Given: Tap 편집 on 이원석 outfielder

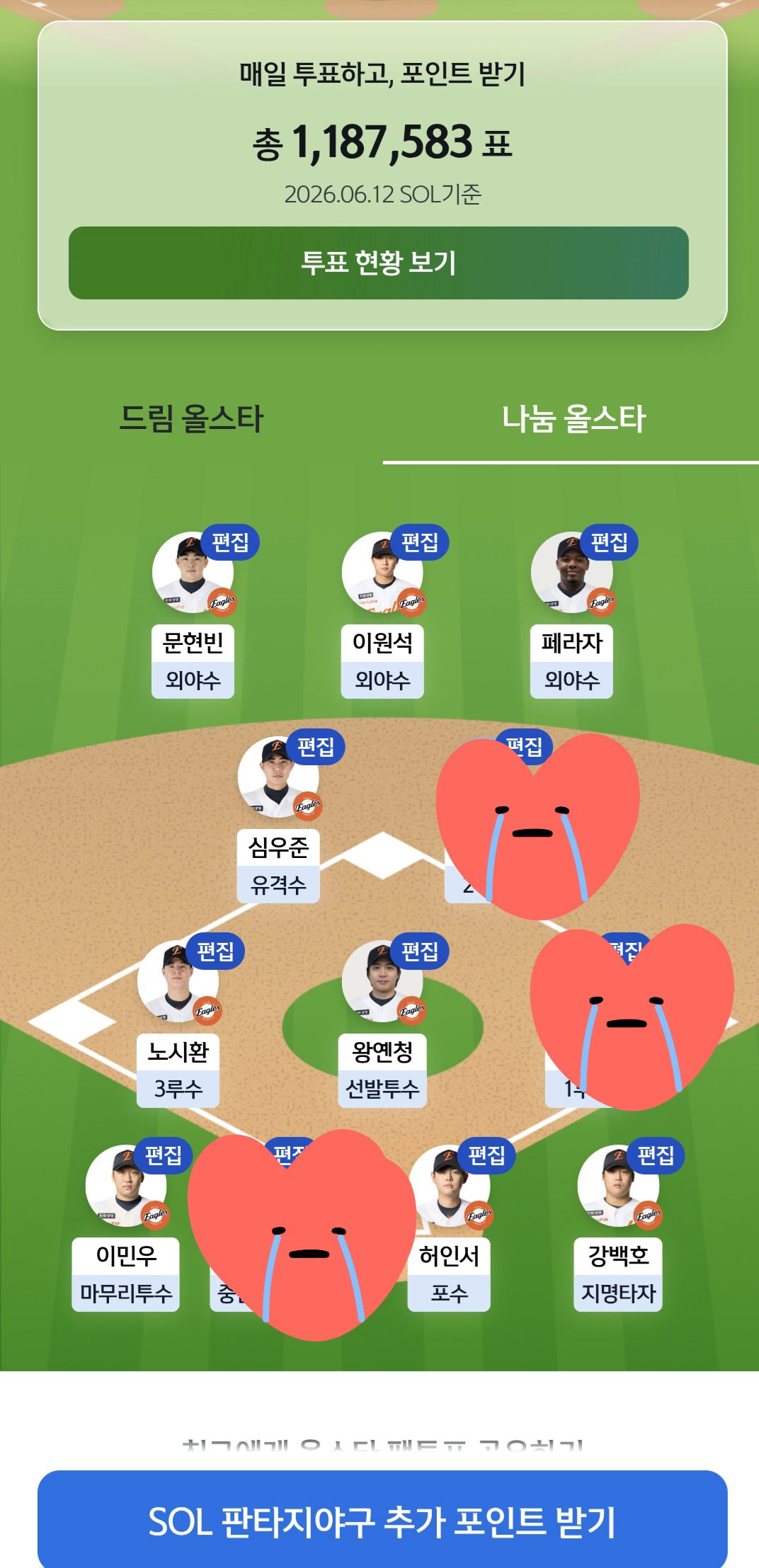Looking at the screenshot, I should [420, 542].
